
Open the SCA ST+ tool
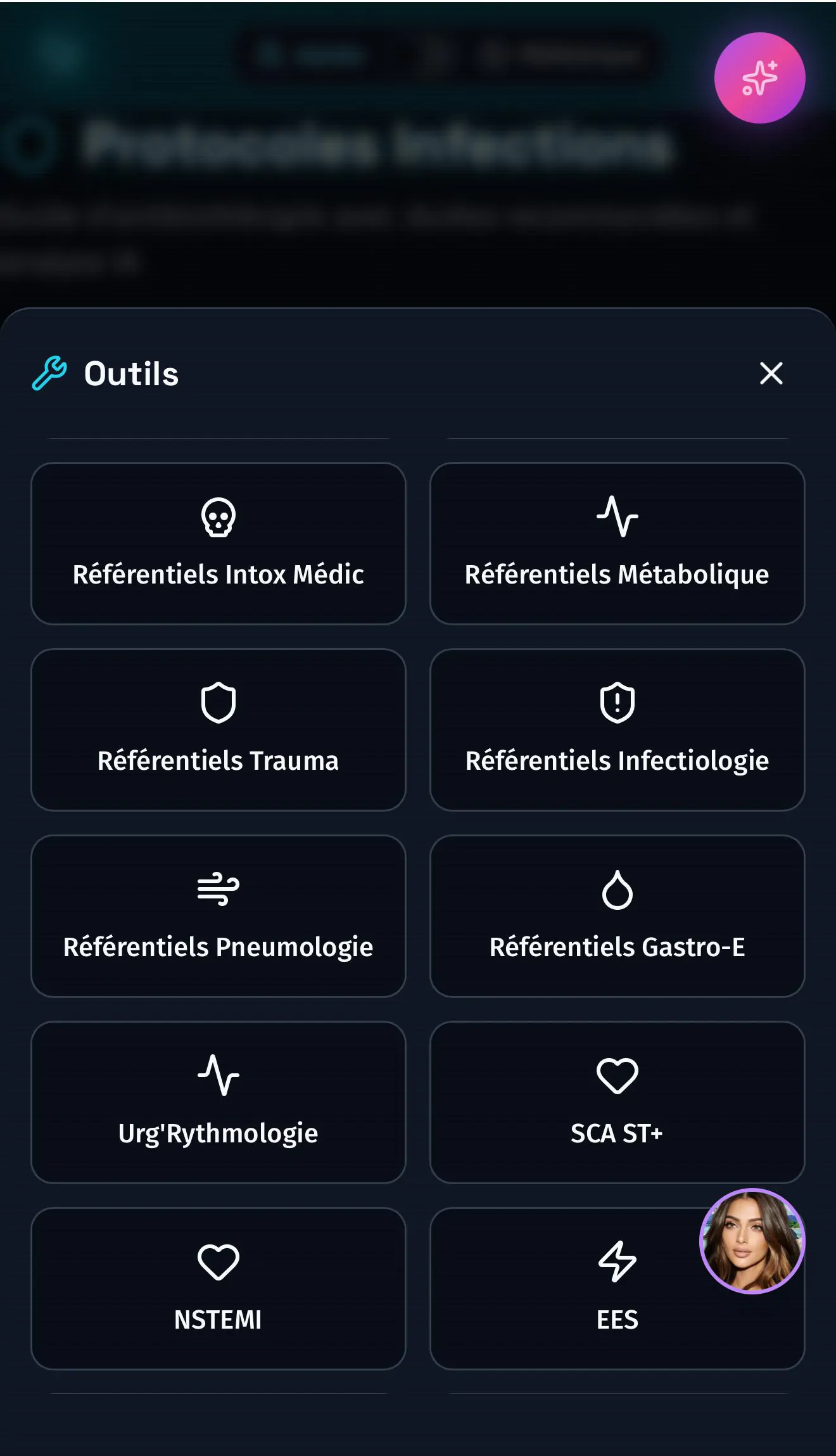617,1102
